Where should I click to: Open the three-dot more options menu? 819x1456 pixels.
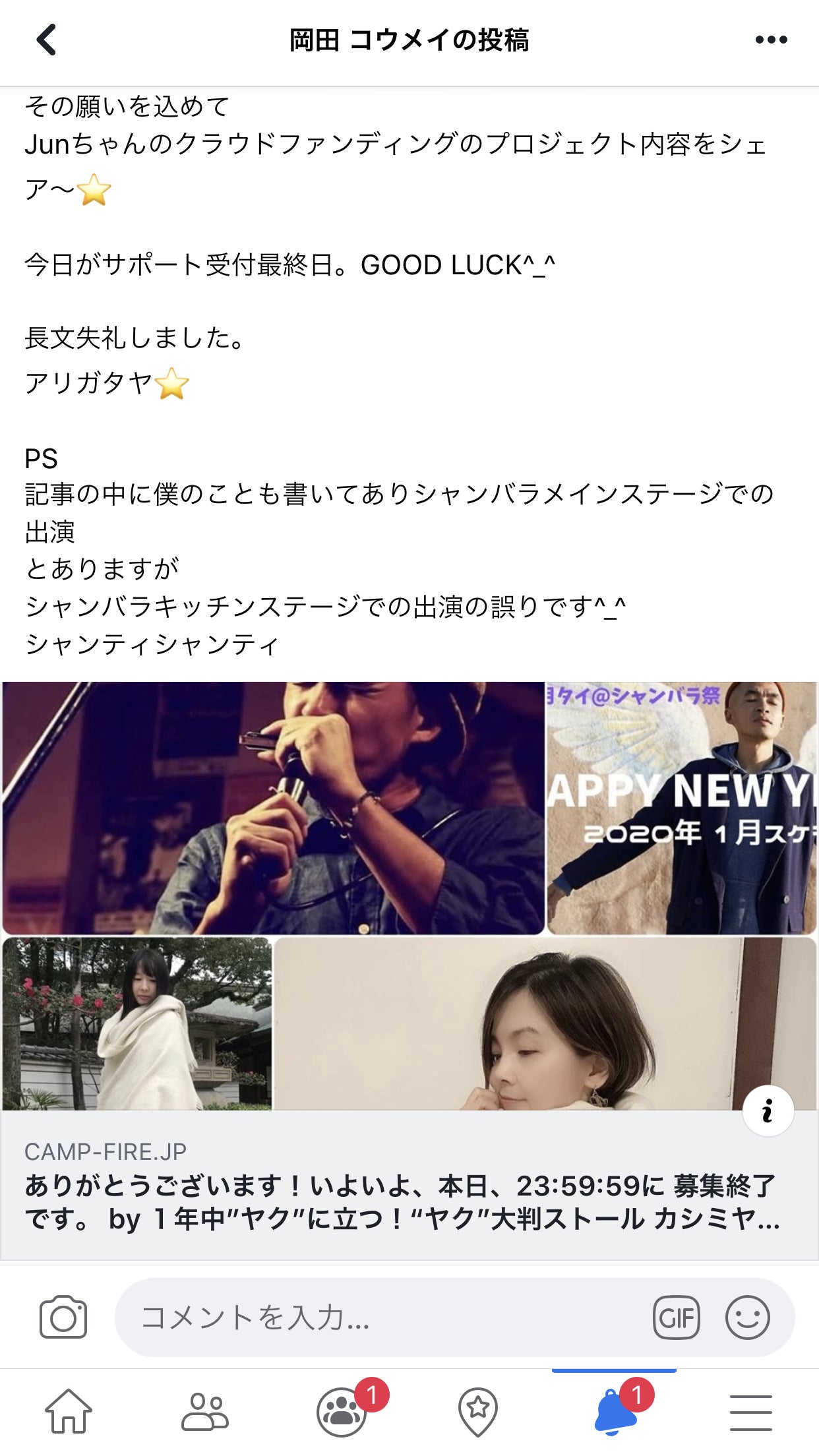click(771, 40)
